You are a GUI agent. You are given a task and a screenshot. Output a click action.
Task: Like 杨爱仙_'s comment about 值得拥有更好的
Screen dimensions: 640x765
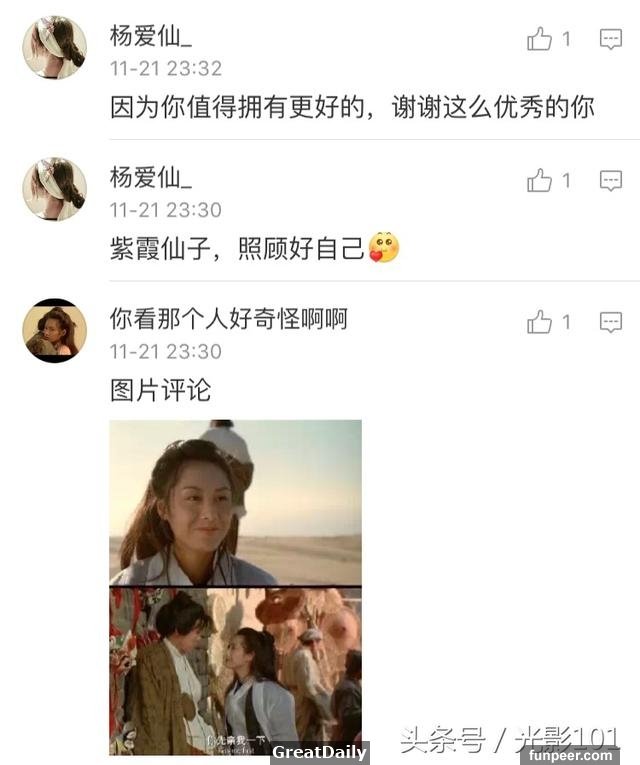click(540, 39)
